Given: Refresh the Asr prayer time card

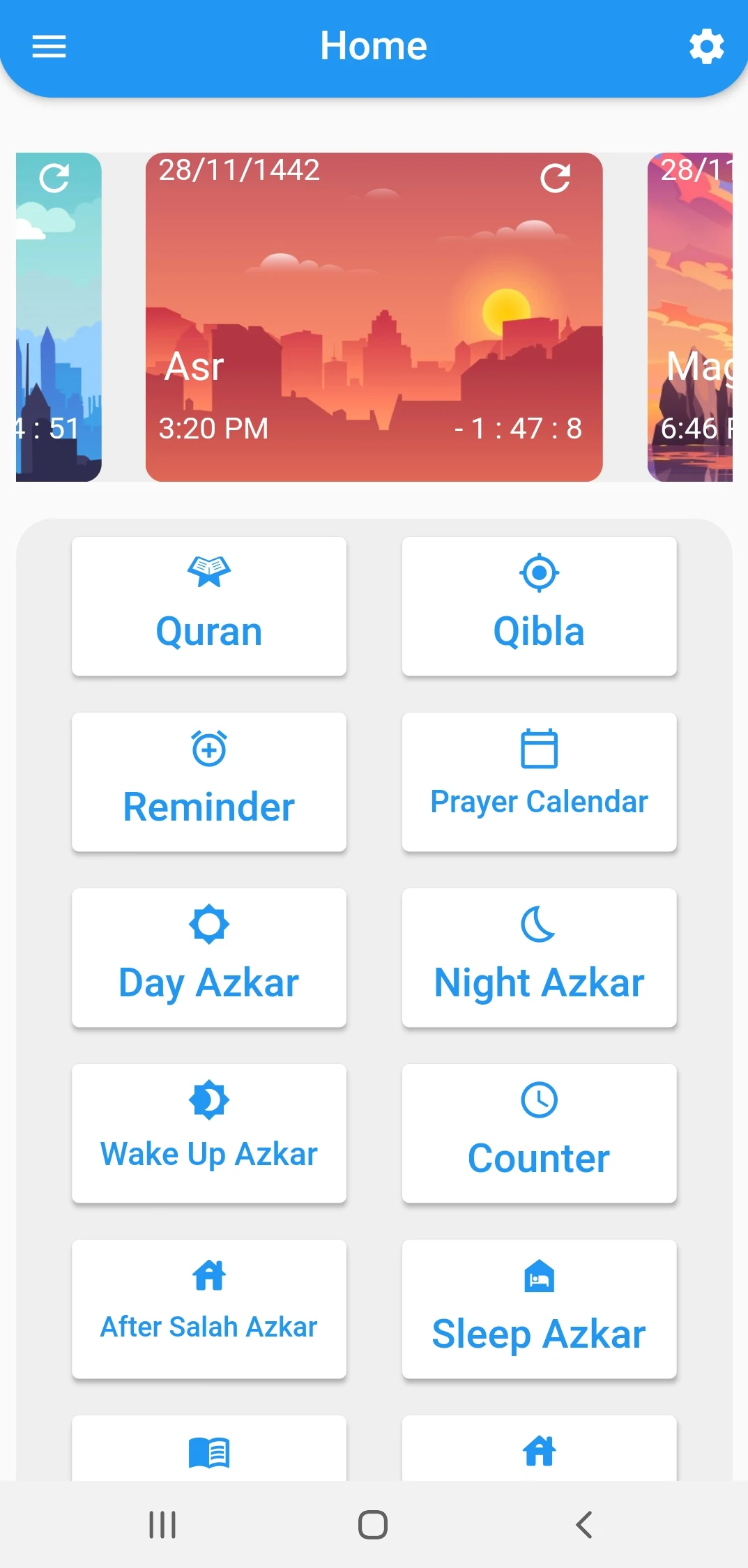Looking at the screenshot, I should (x=555, y=178).
